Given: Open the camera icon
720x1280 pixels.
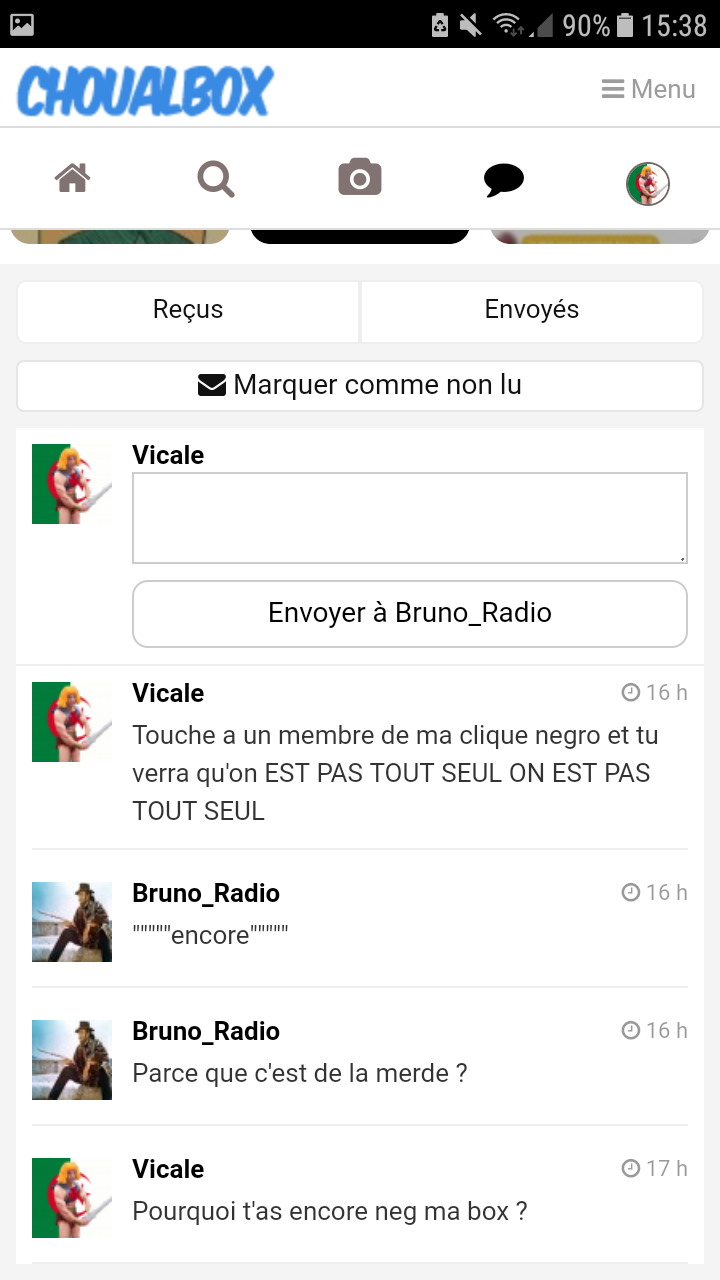Looking at the screenshot, I should 360,179.
